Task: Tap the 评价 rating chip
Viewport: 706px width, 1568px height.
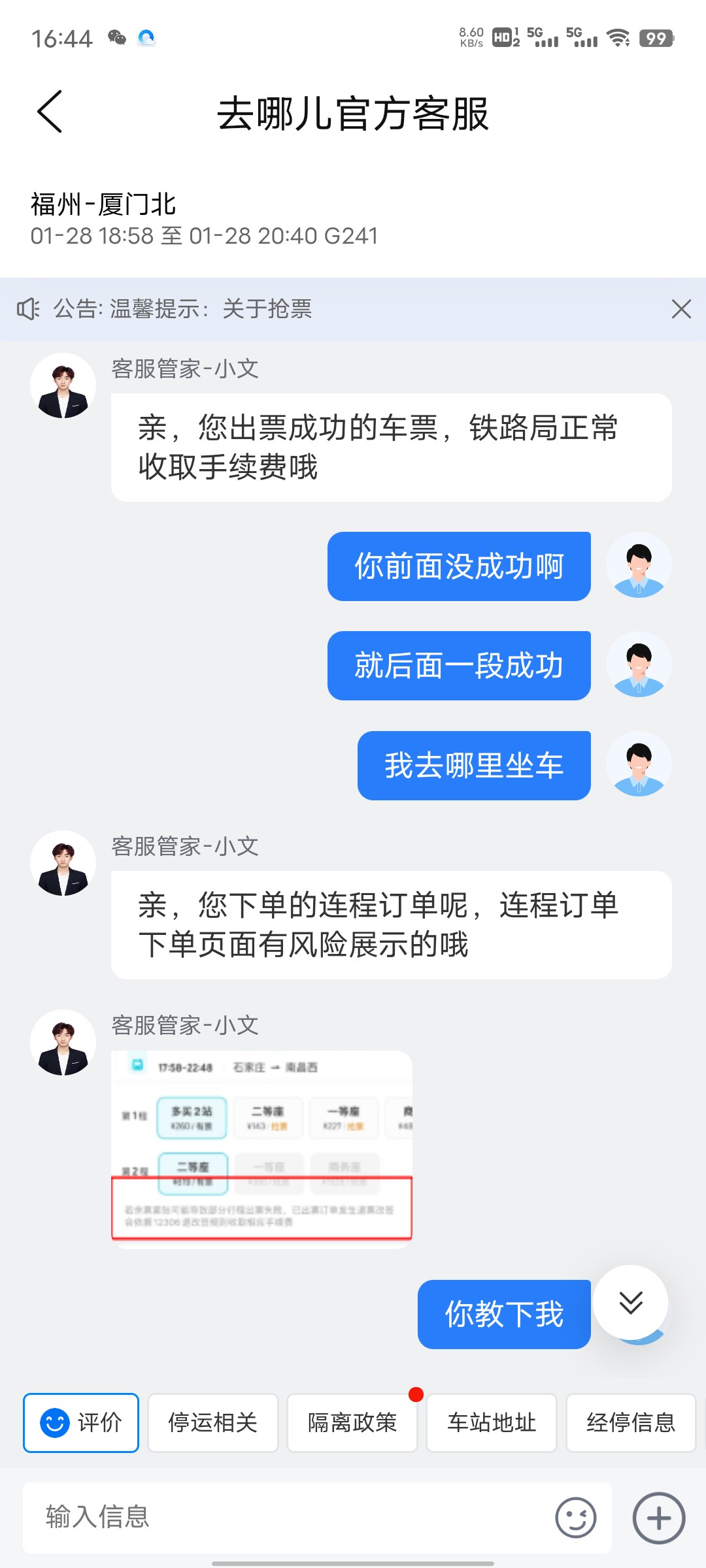Action: (81, 1422)
